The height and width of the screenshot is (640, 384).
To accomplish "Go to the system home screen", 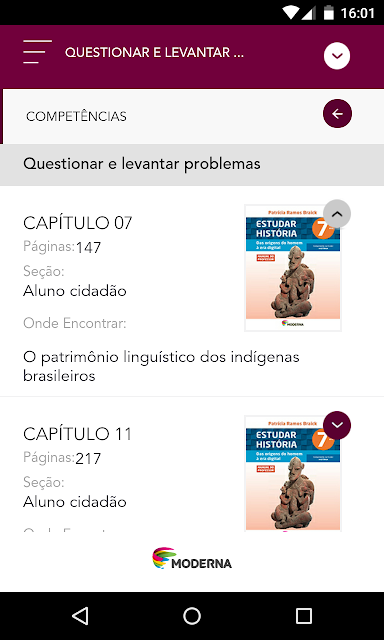I will click(192, 616).
